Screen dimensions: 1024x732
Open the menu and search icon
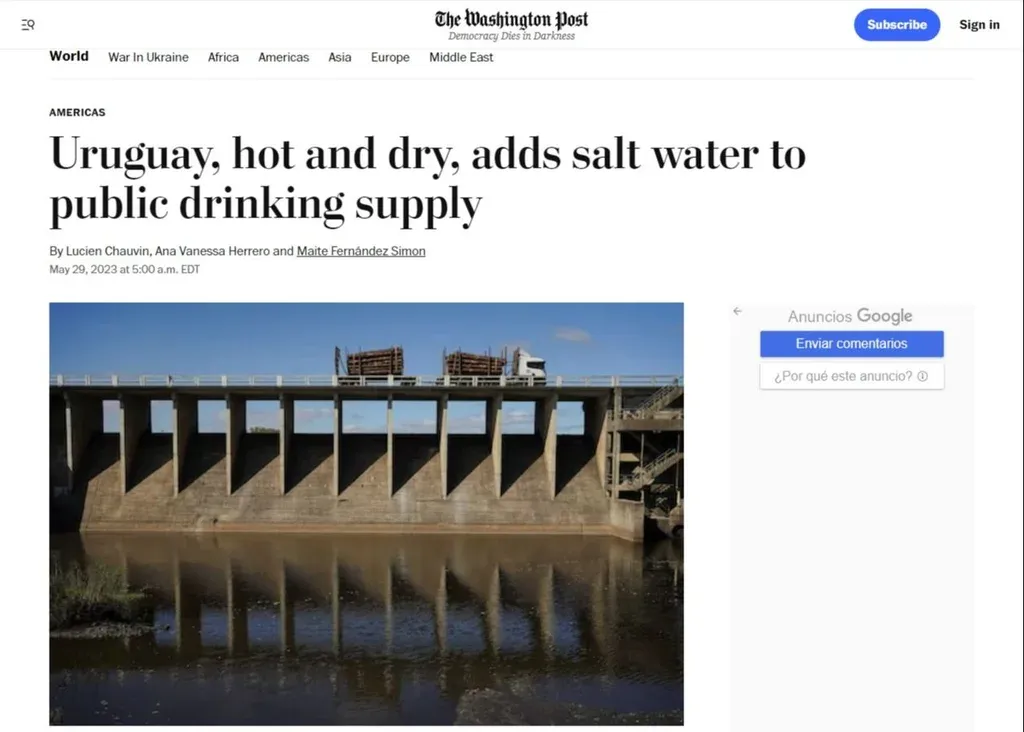pyautogui.click(x=27, y=25)
